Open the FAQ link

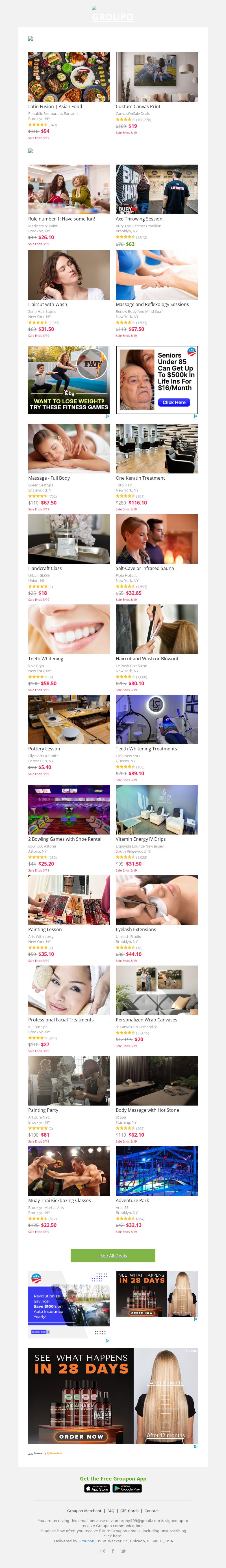[x=111, y=1511]
